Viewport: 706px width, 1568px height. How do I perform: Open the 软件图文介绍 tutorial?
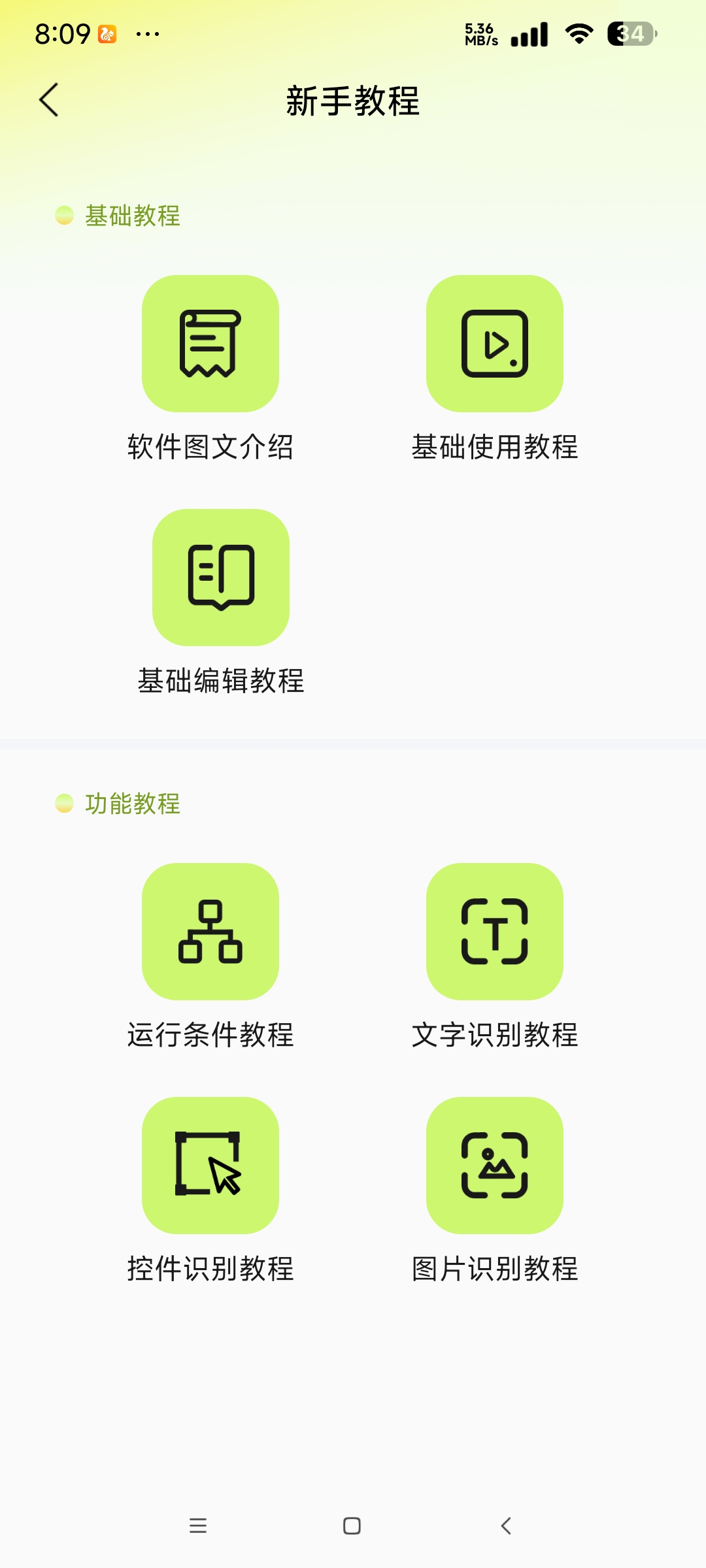coord(210,344)
